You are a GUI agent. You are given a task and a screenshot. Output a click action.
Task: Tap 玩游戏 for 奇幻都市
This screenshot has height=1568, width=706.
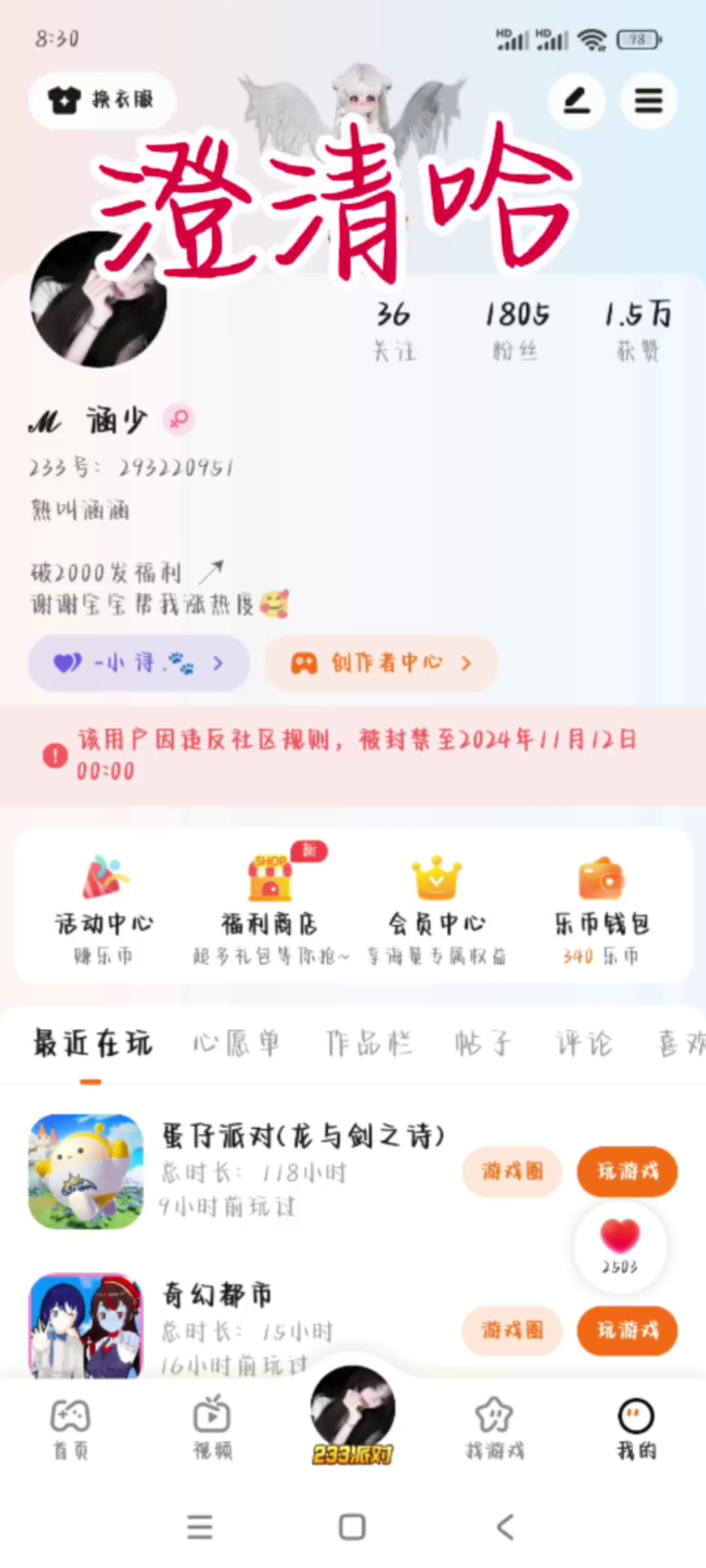[x=627, y=1330]
